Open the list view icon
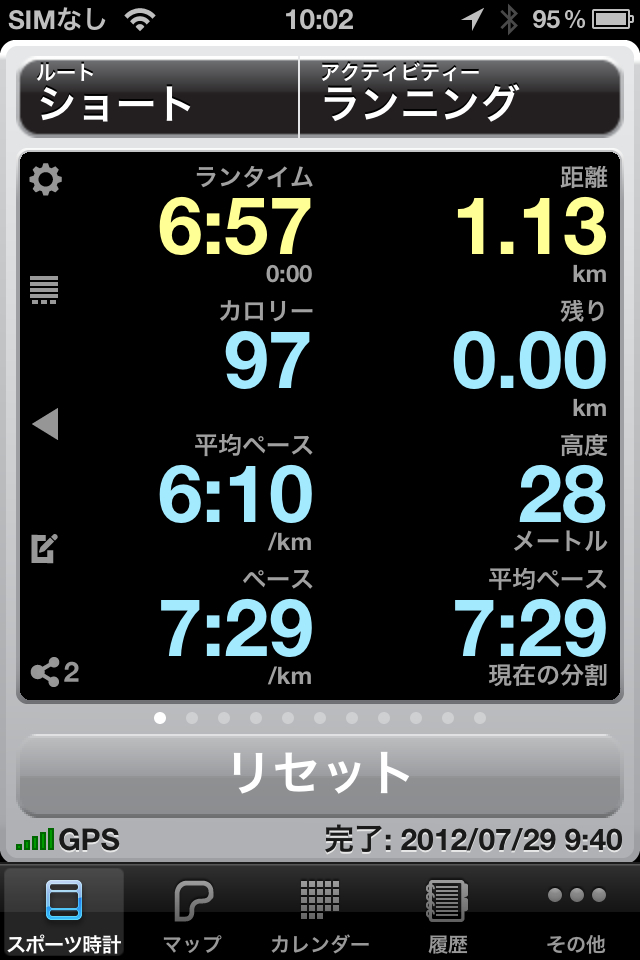Viewport: 640px width, 960px height. (x=45, y=290)
